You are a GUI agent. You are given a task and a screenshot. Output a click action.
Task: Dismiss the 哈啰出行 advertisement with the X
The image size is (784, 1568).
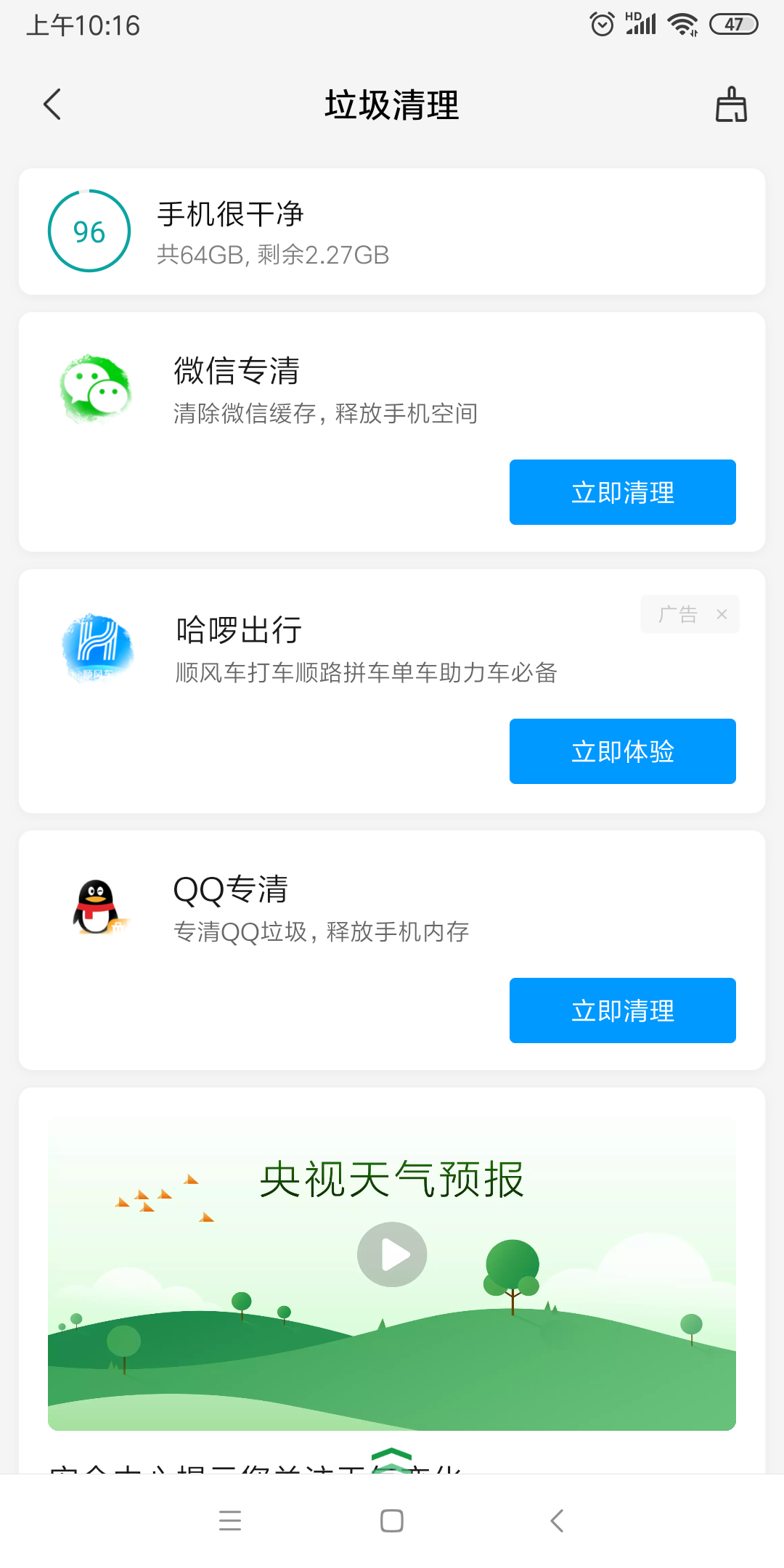tap(722, 613)
